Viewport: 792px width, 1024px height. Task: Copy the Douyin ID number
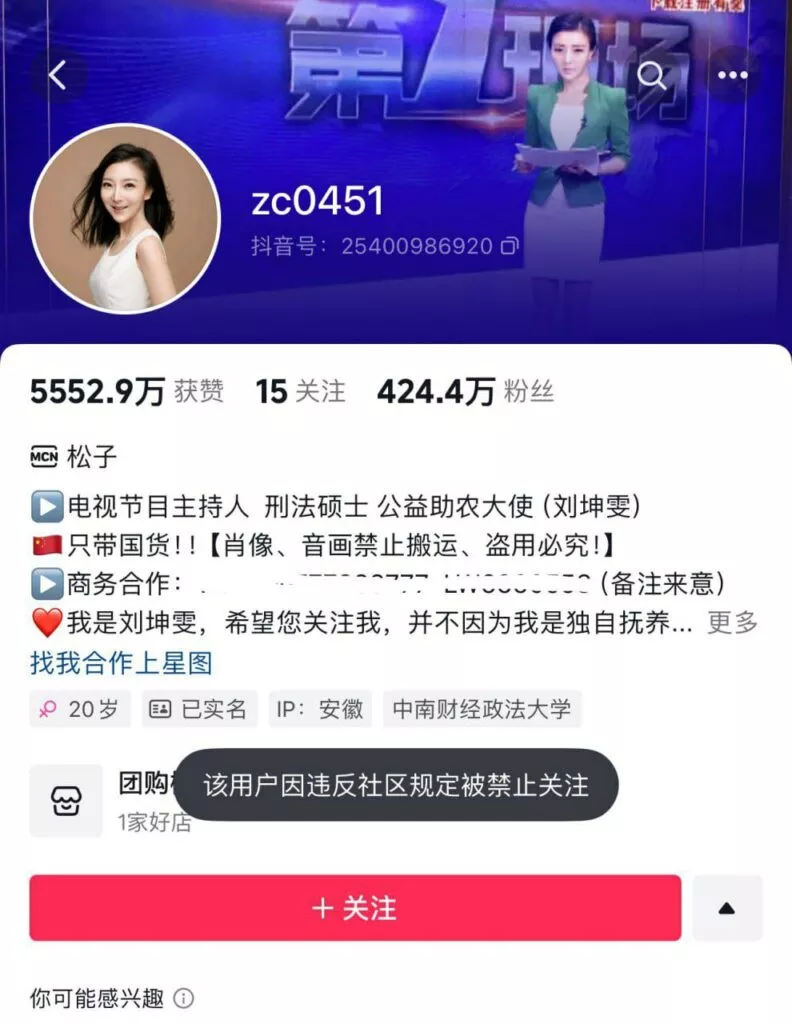click(x=510, y=246)
